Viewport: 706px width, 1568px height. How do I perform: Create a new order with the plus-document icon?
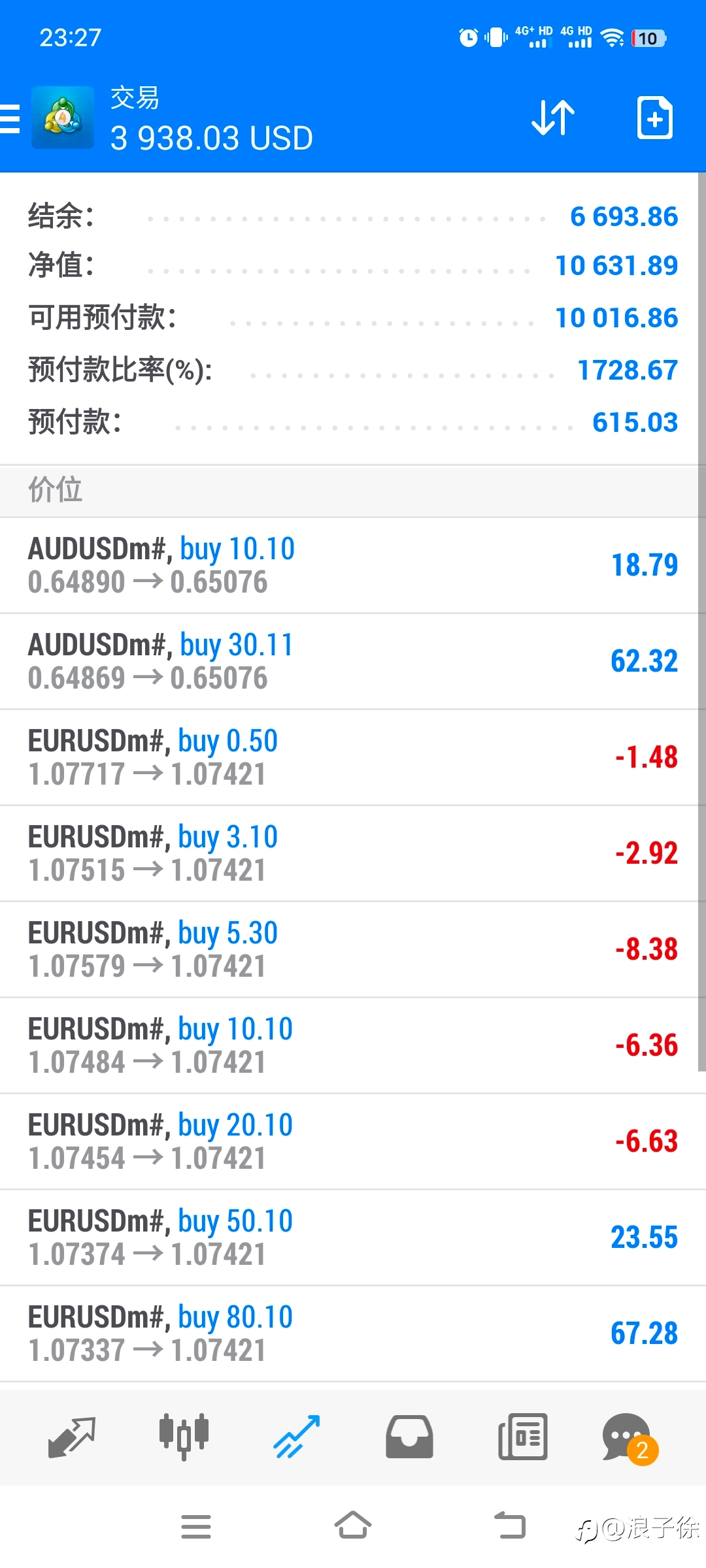(x=654, y=118)
